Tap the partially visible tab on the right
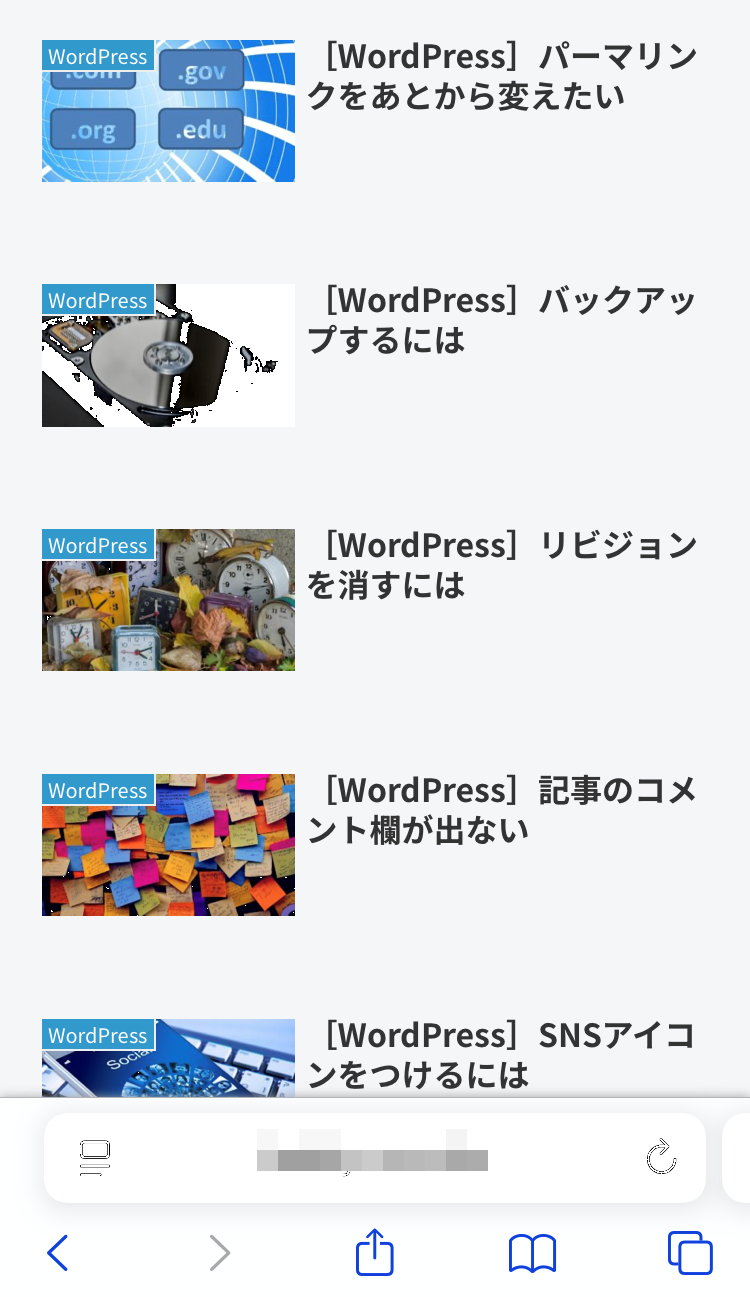The width and height of the screenshot is (750, 1297). tap(742, 1158)
